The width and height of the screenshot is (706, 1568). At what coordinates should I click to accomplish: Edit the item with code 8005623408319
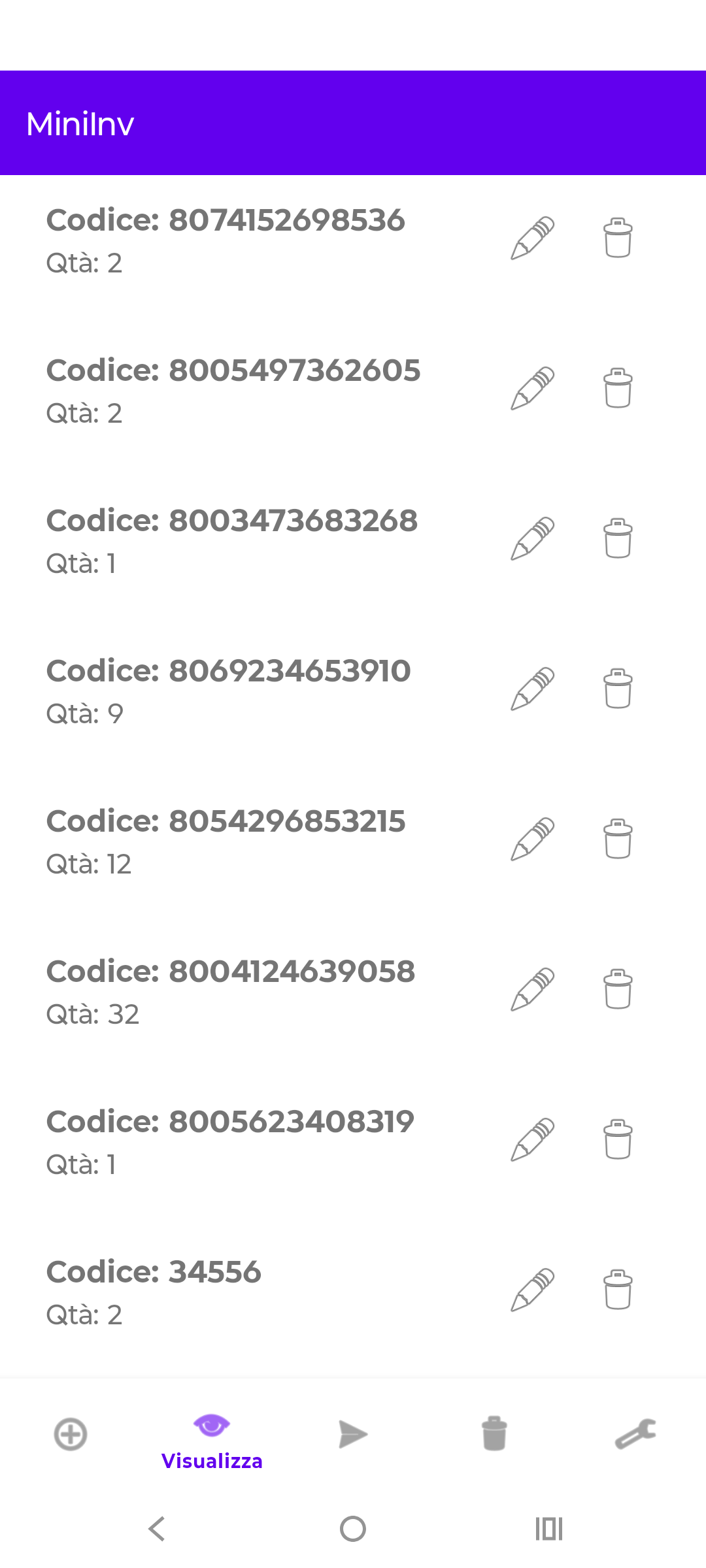533,1140
